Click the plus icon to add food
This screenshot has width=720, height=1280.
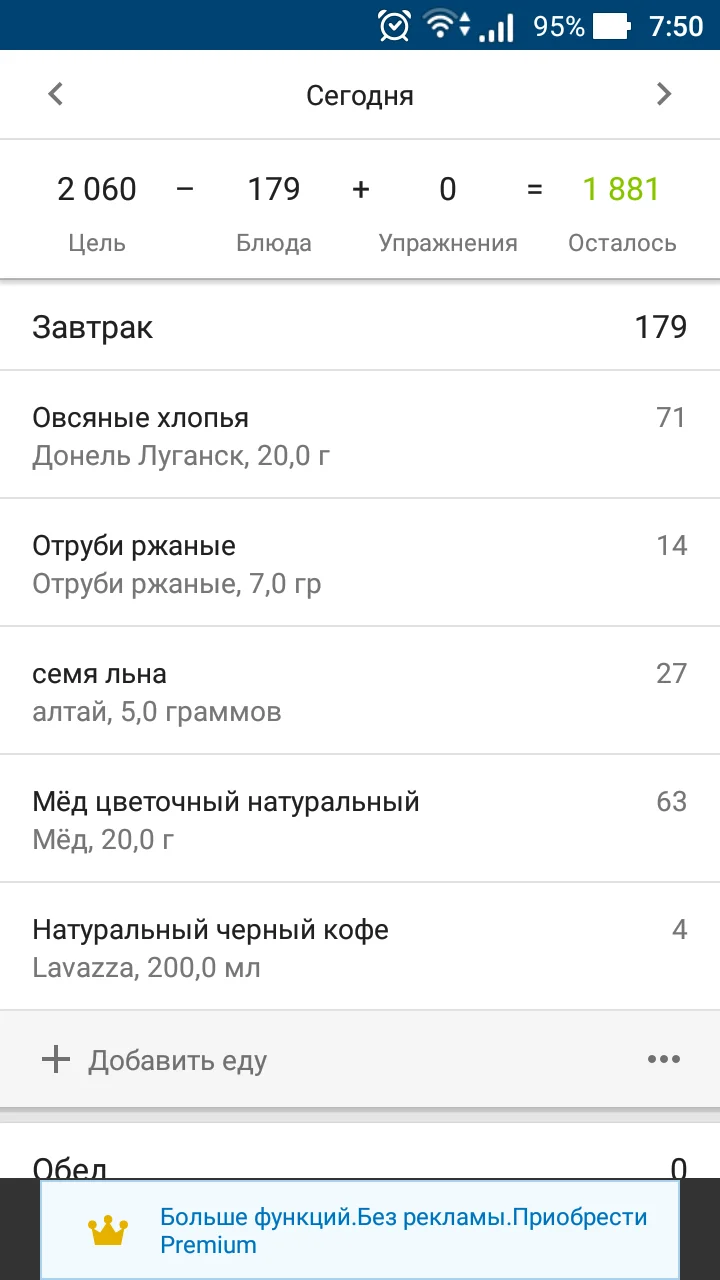(55, 1060)
